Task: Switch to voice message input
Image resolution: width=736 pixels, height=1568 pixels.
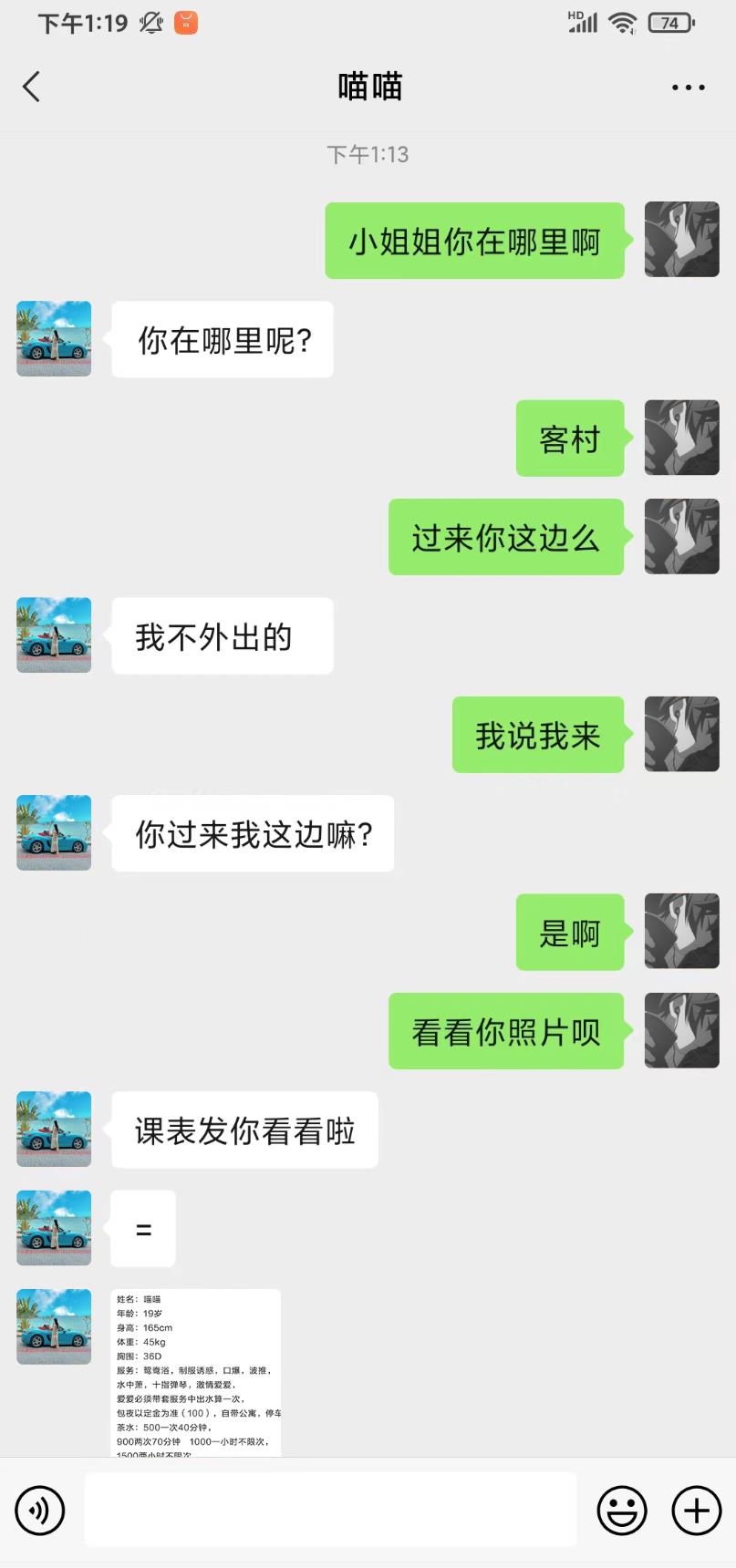Action: click(x=40, y=1511)
